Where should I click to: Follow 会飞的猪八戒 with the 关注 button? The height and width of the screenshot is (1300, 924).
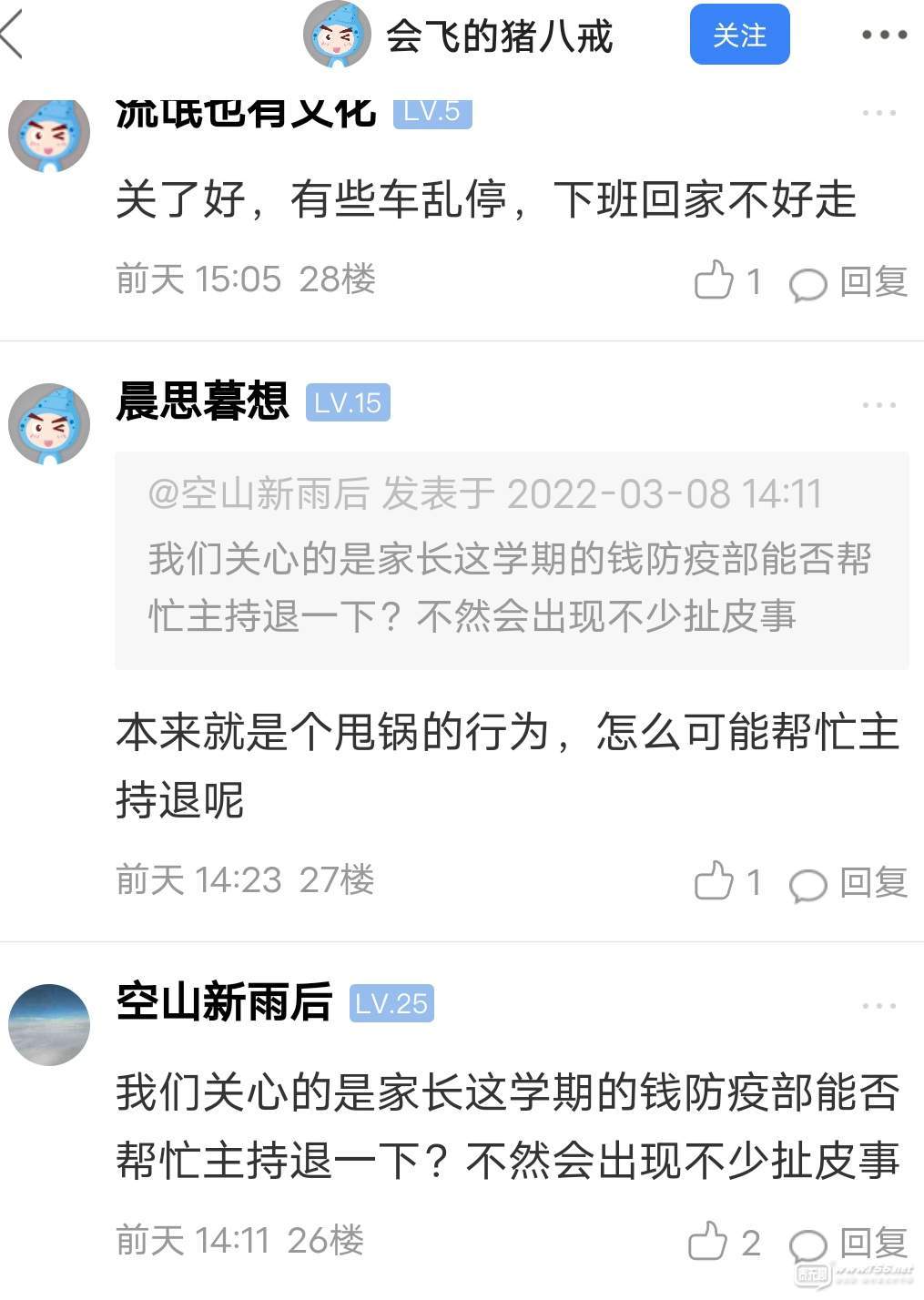tap(739, 36)
